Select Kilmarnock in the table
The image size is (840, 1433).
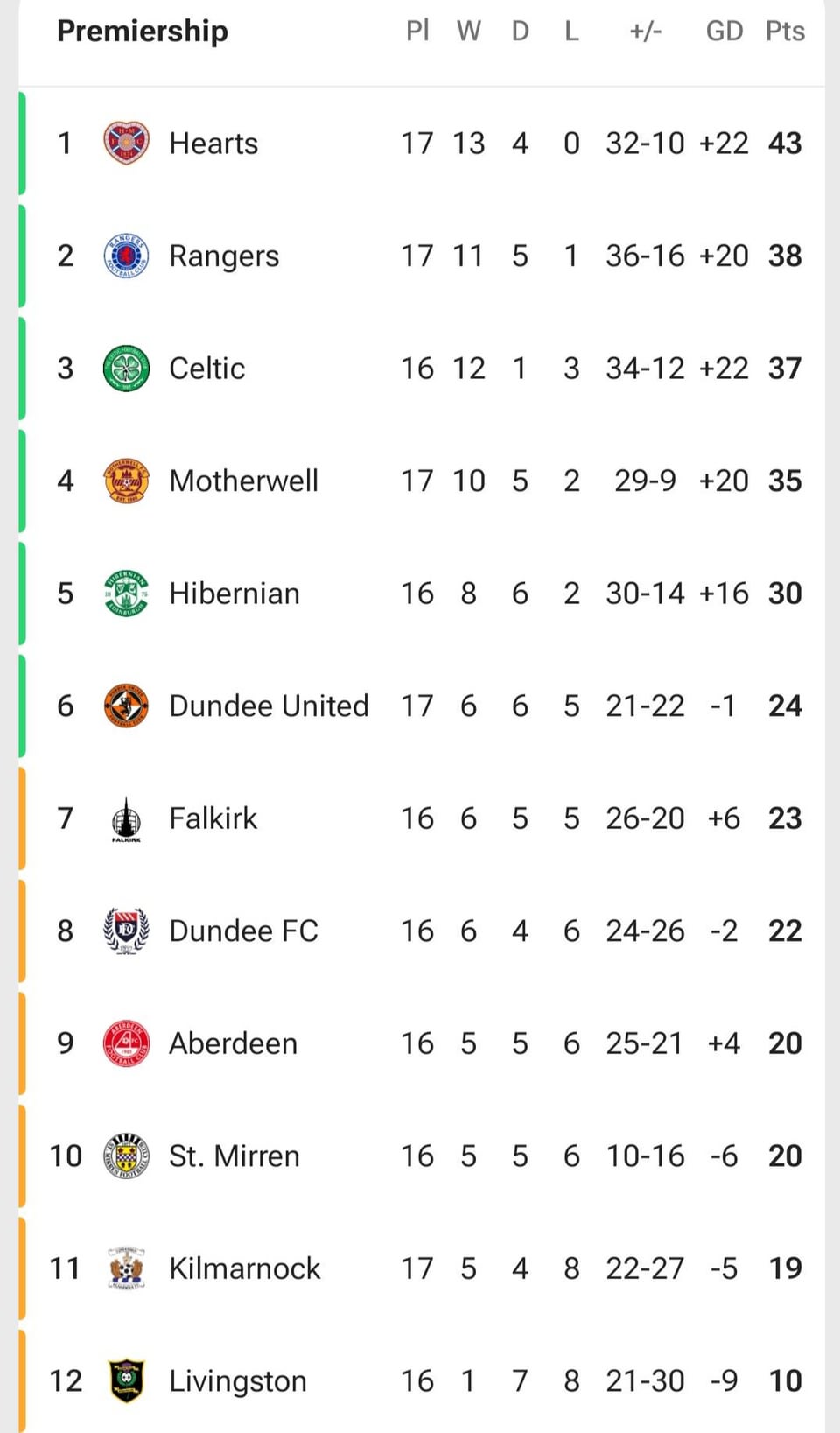pos(244,1268)
